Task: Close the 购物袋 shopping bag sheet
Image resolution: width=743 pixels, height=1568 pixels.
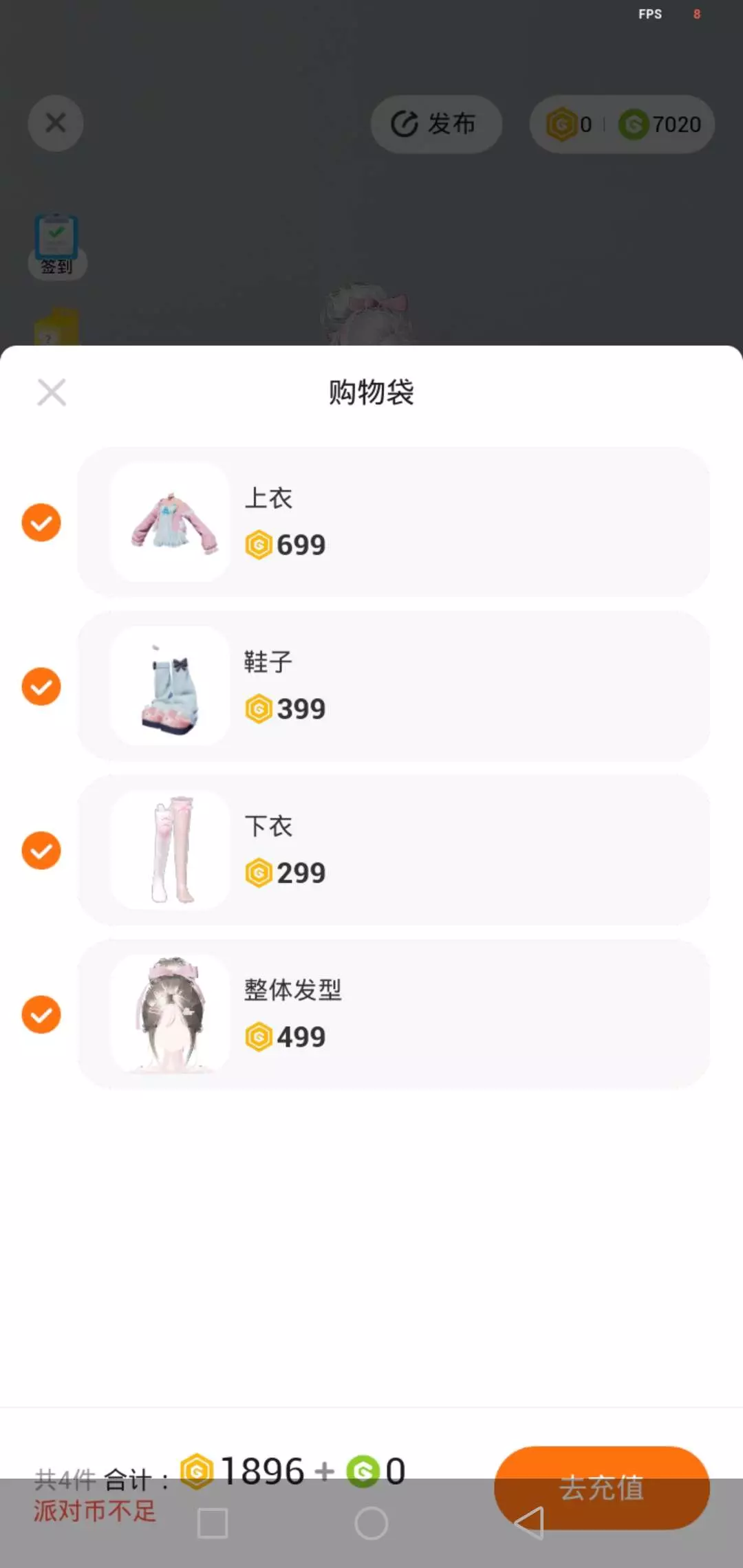Action: pyautogui.click(x=52, y=392)
